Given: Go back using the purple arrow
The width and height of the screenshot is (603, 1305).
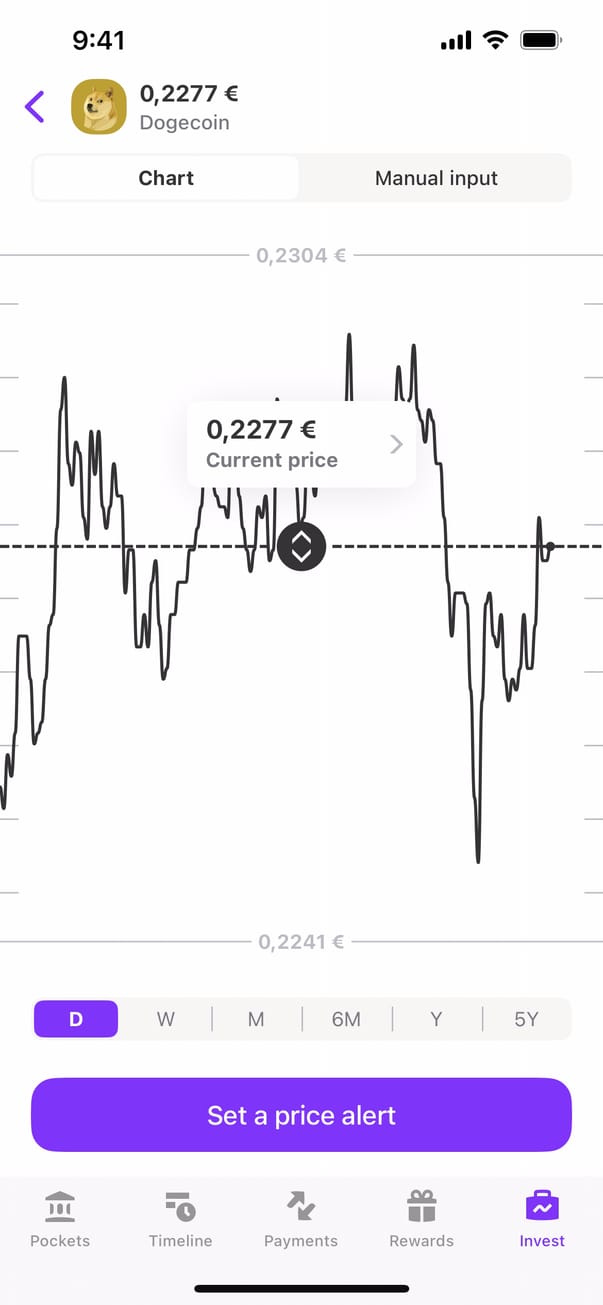Looking at the screenshot, I should (35, 106).
